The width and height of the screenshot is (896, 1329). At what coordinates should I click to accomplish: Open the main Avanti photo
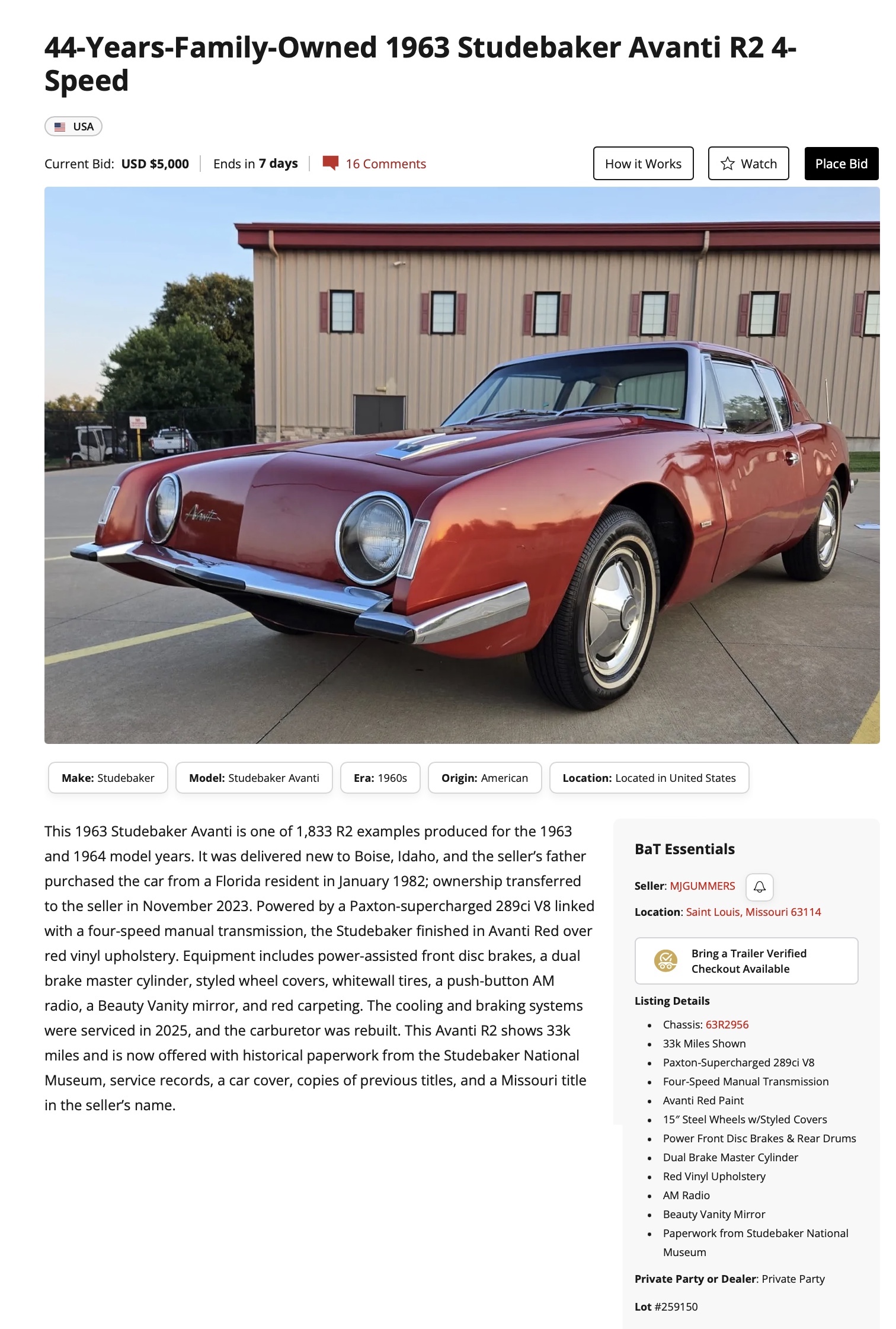[x=462, y=465]
